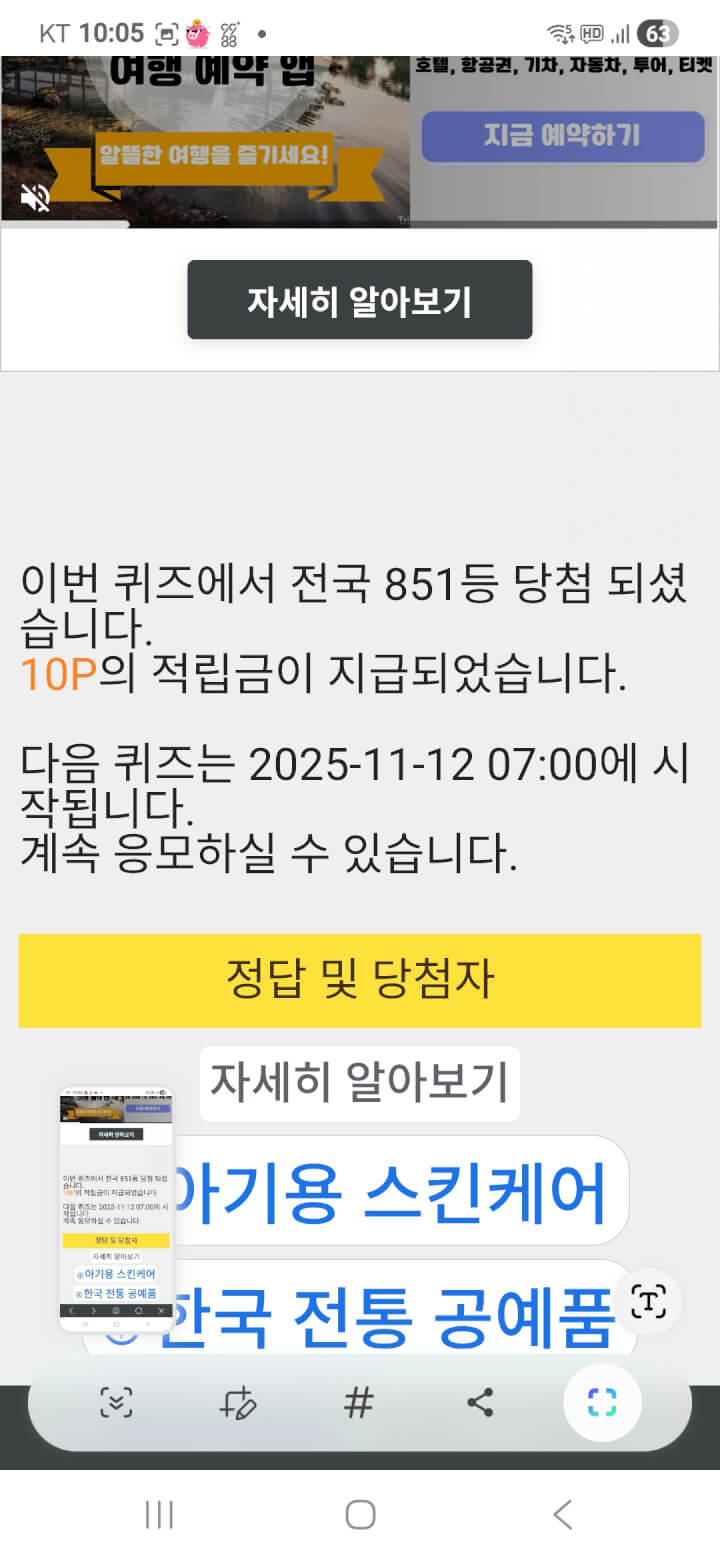Share the captured screenshot

pyautogui.click(x=480, y=1402)
